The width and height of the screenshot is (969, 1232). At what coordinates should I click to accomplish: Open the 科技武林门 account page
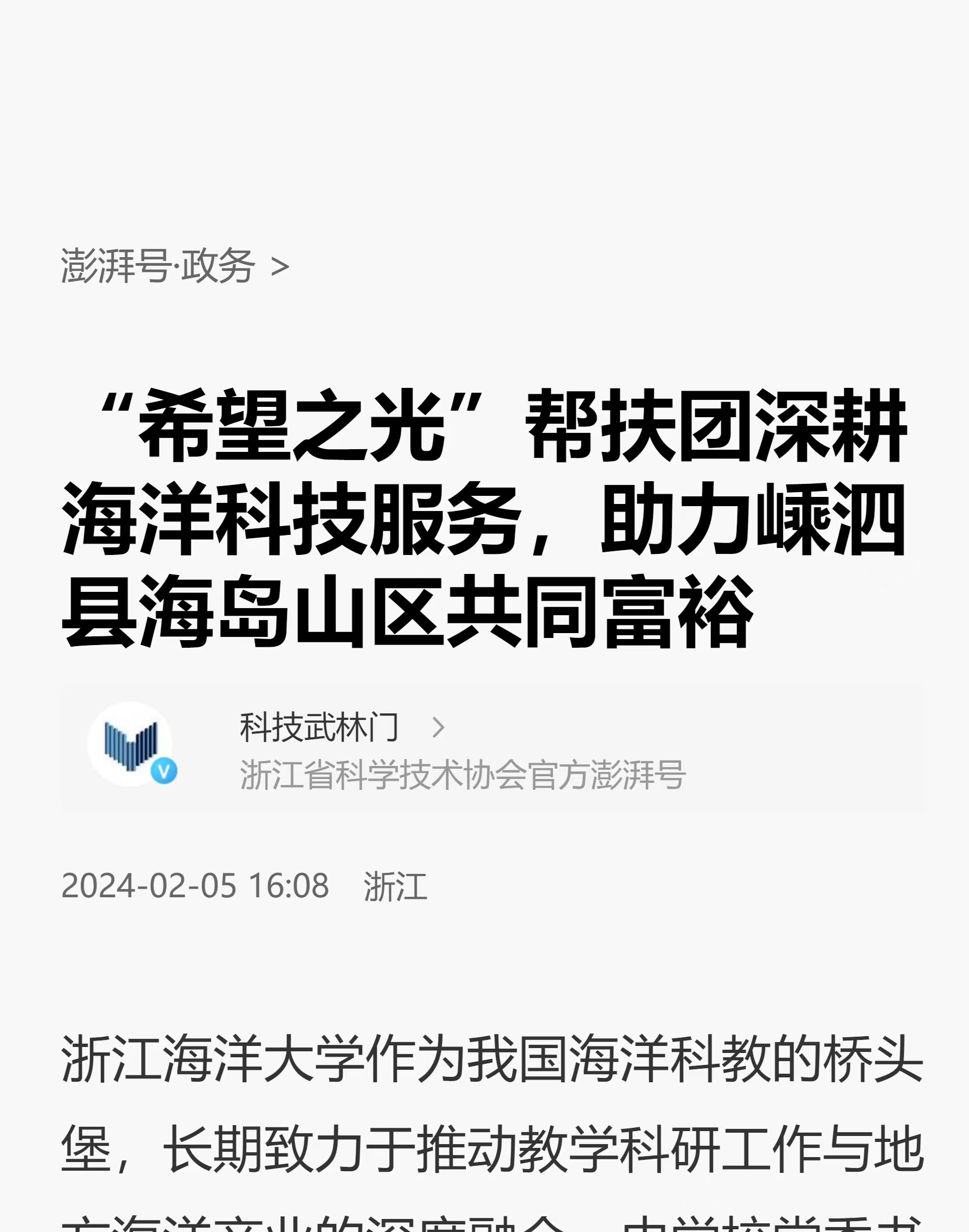coord(319,727)
